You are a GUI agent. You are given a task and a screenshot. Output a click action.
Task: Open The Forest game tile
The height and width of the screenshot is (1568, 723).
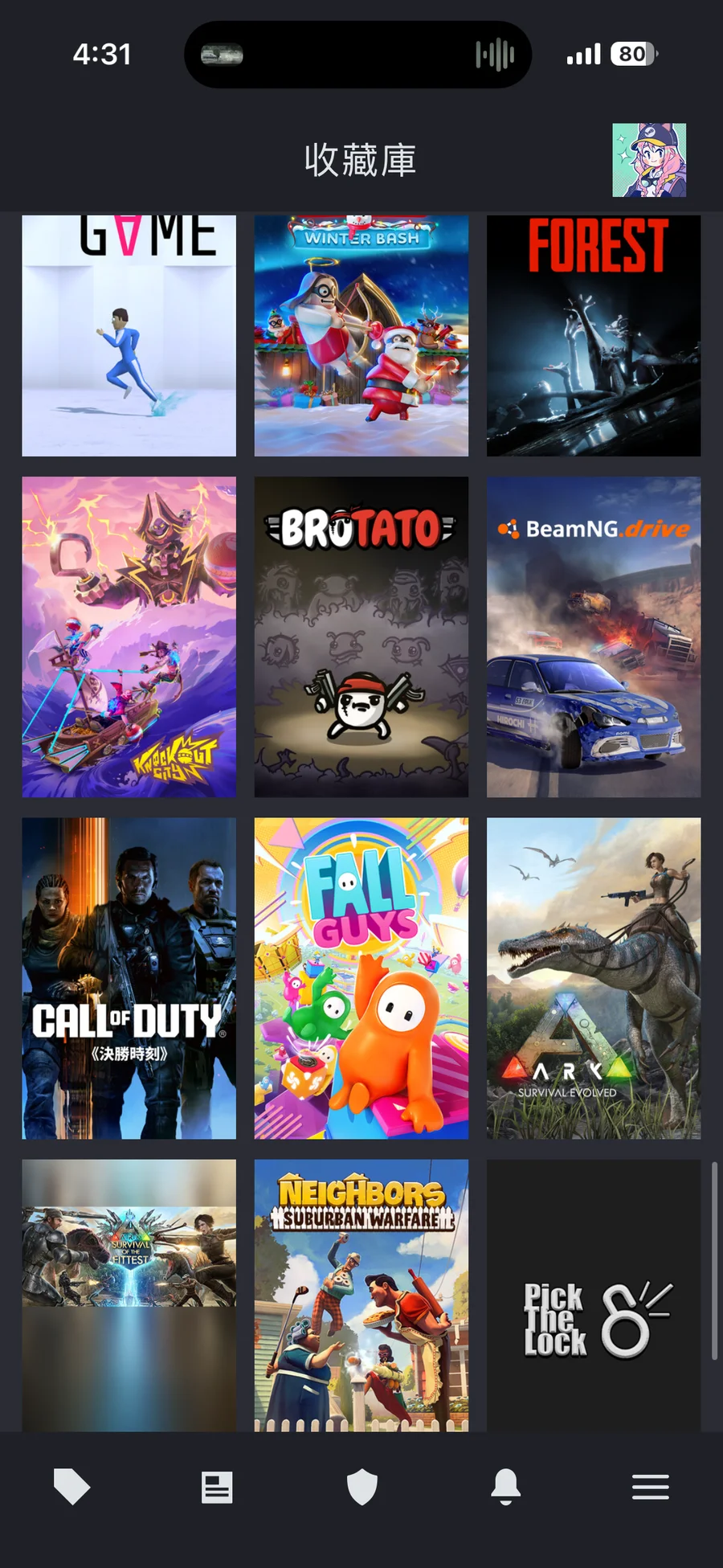(594, 335)
